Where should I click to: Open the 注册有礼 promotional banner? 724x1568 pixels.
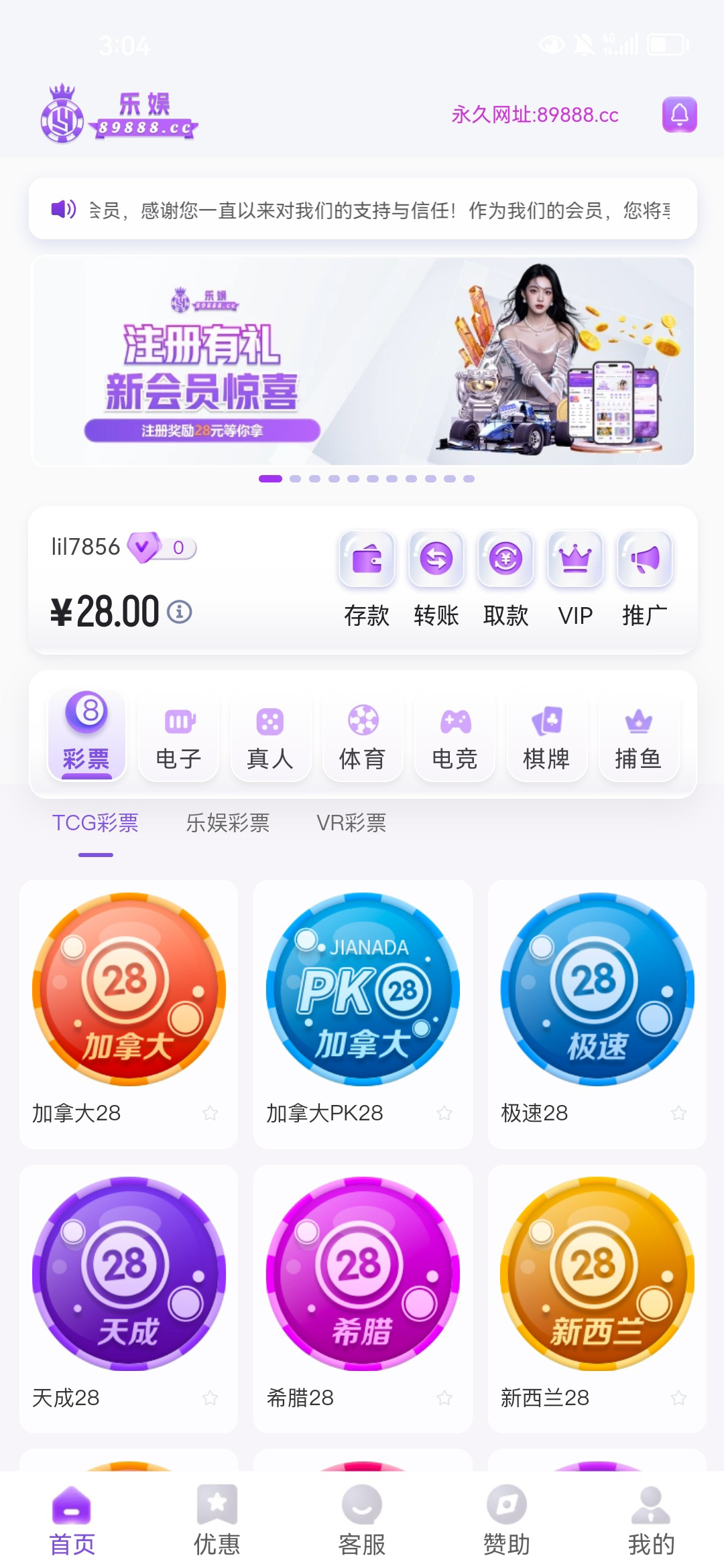pyautogui.click(x=362, y=361)
